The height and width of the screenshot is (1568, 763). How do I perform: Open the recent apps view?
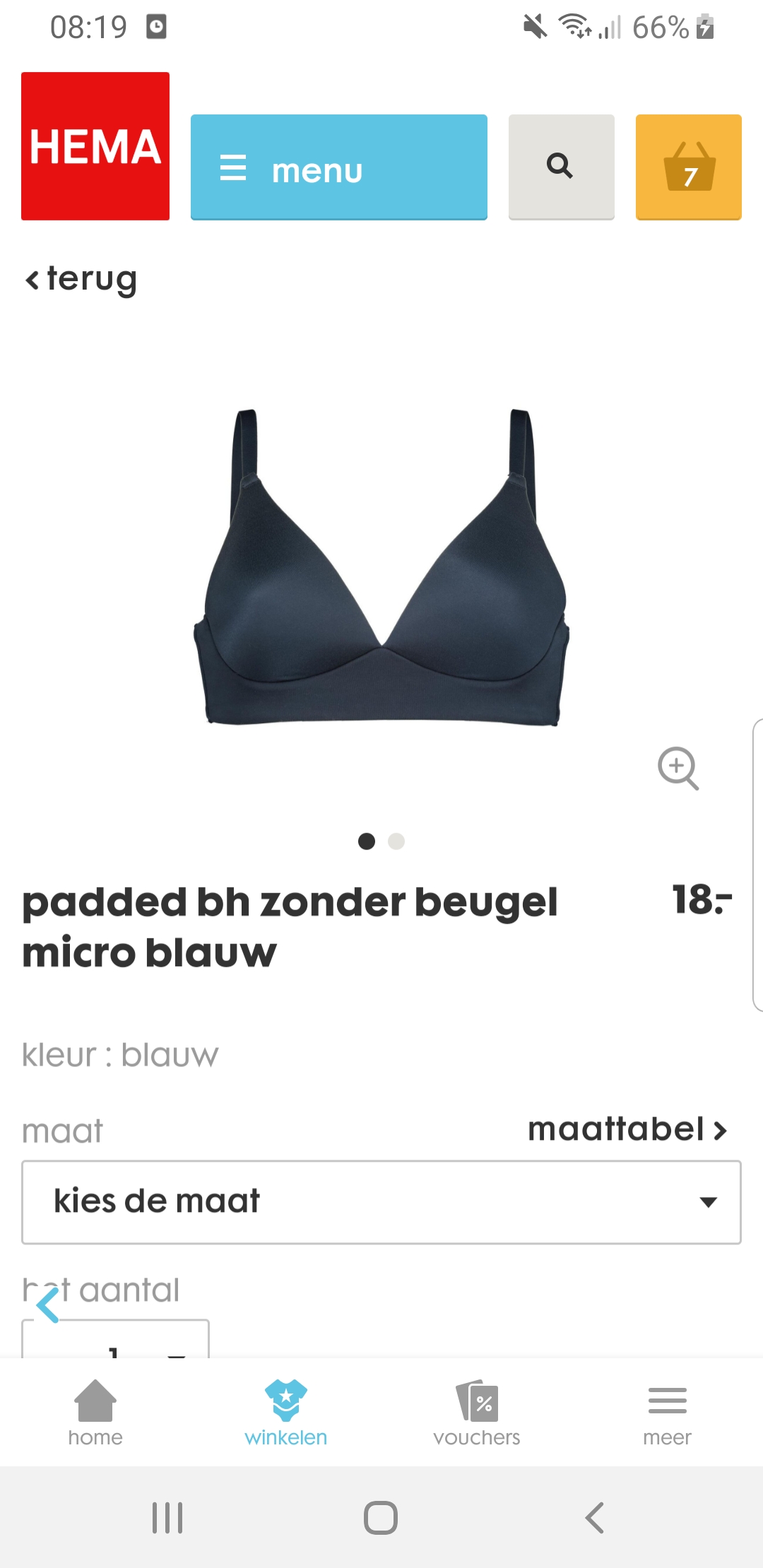coord(168,1517)
